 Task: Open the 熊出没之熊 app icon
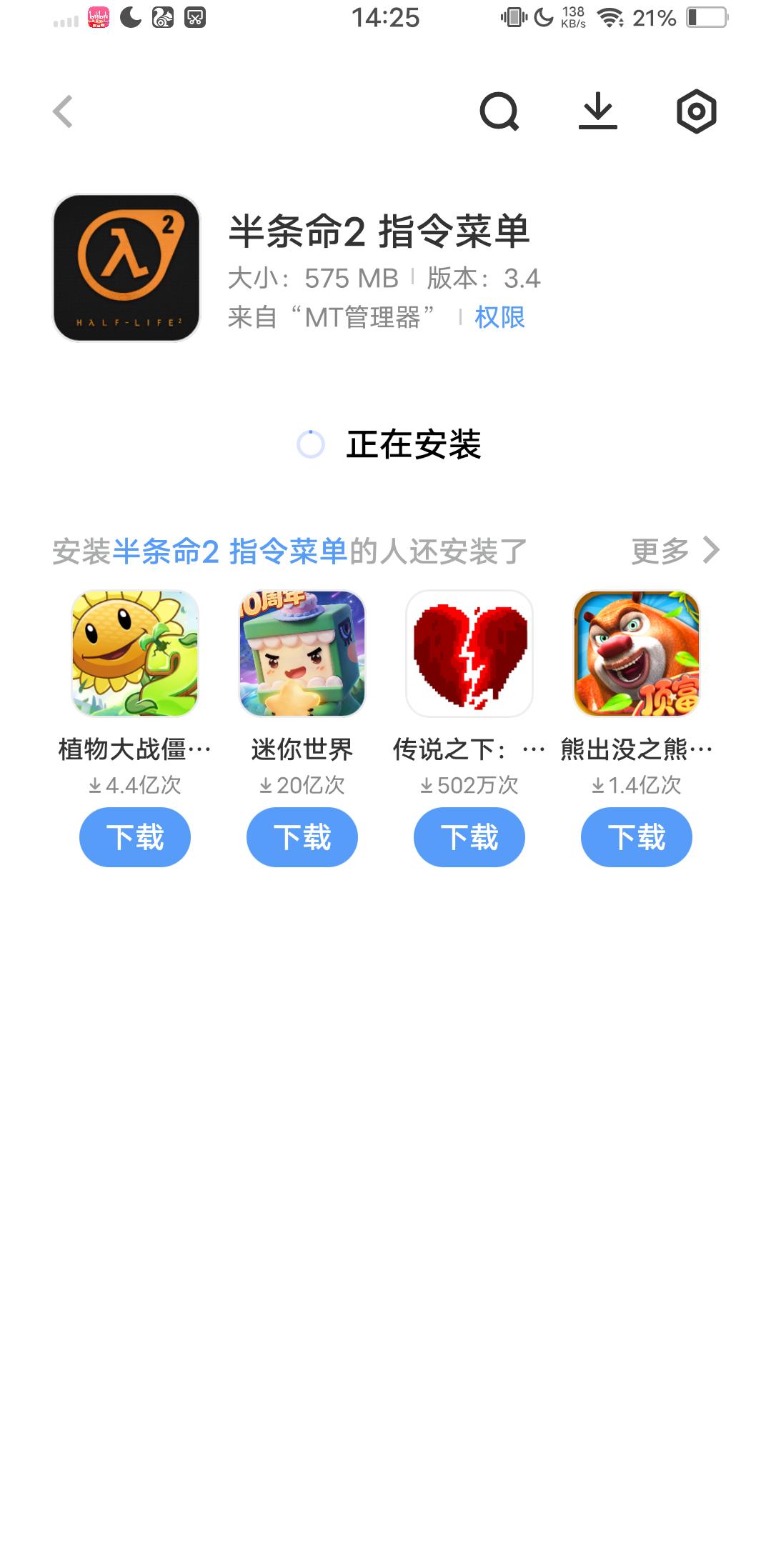pos(637,653)
